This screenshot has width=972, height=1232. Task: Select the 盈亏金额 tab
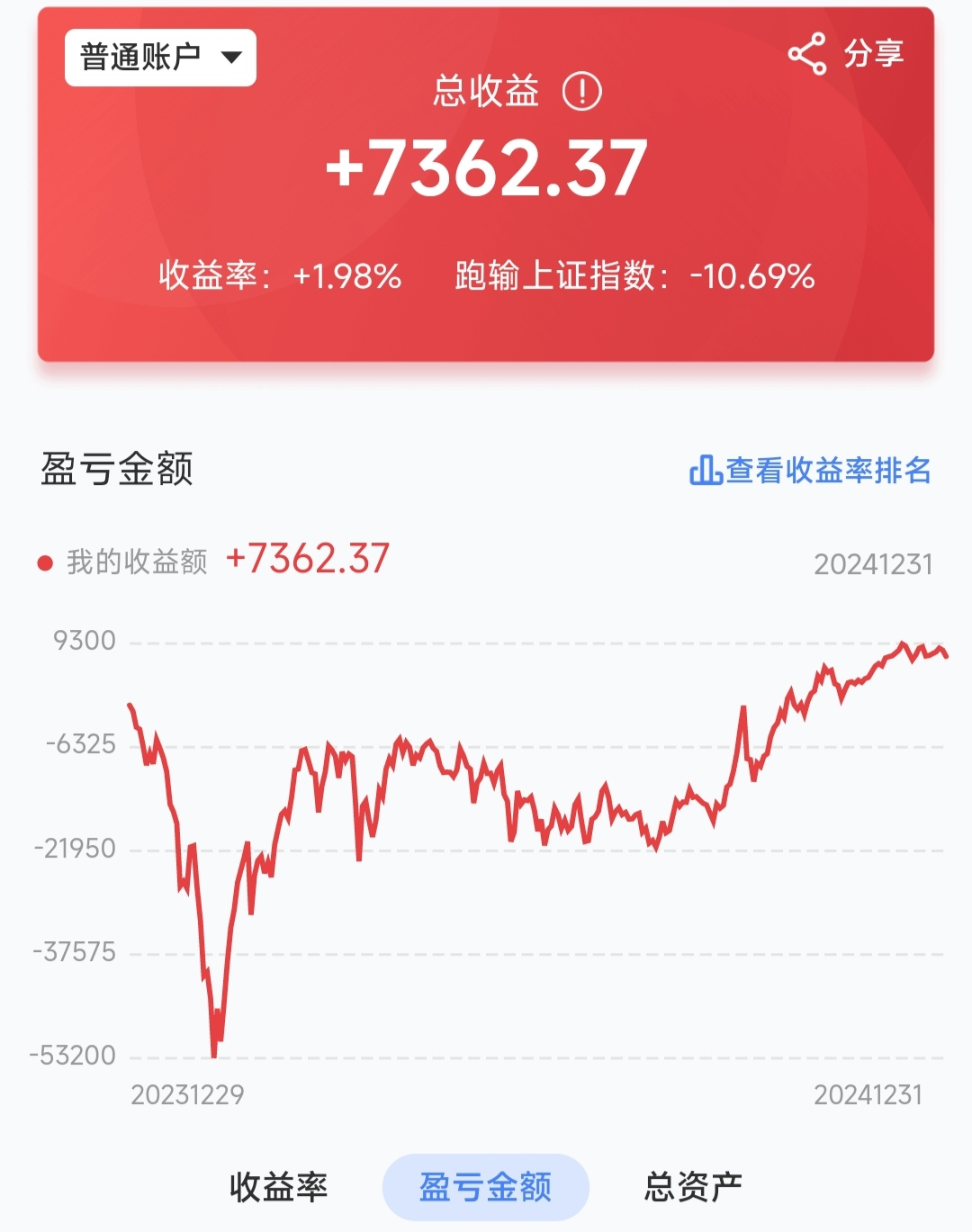tap(485, 1187)
